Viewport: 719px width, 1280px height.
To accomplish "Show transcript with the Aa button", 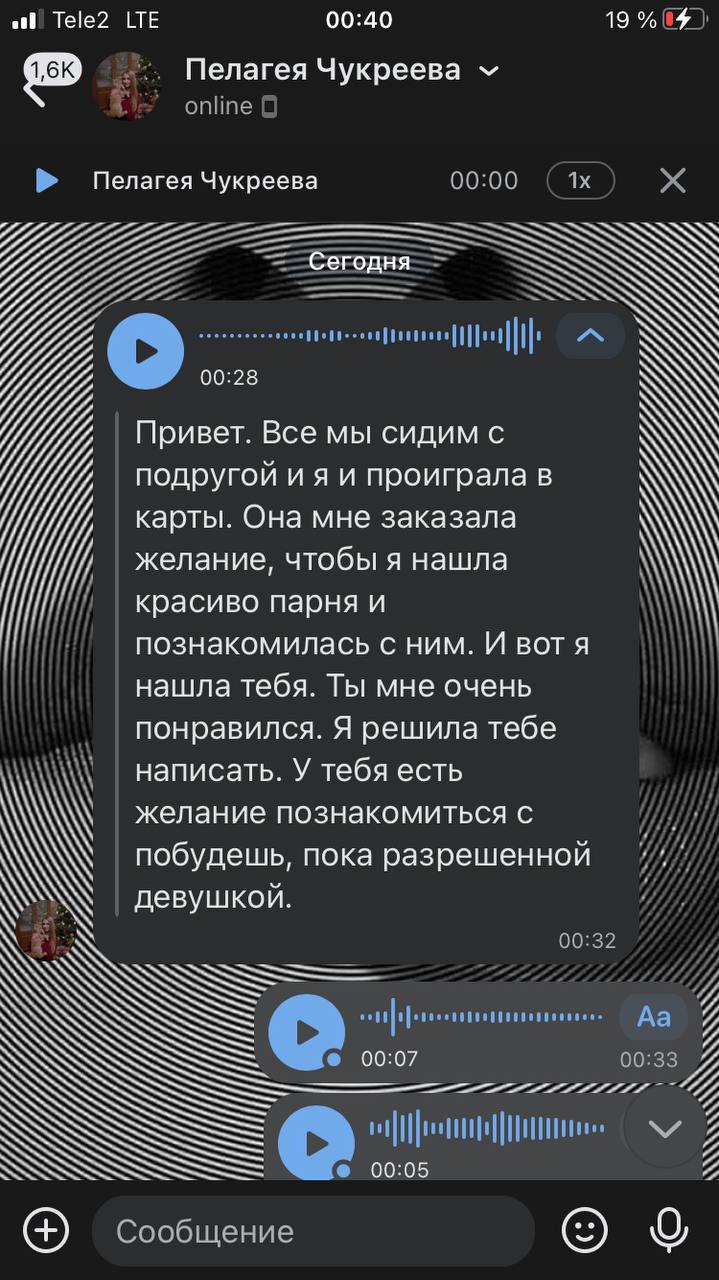I will 653,1018.
